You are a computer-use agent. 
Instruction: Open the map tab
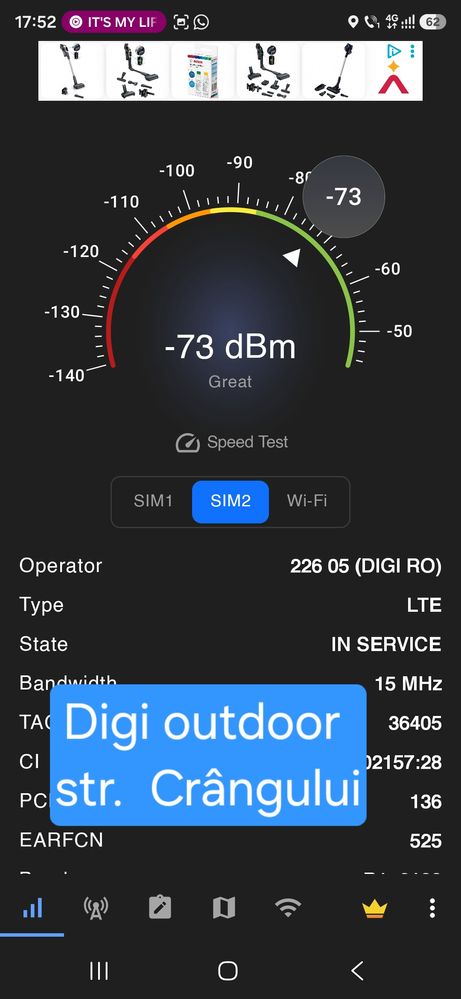point(224,908)
